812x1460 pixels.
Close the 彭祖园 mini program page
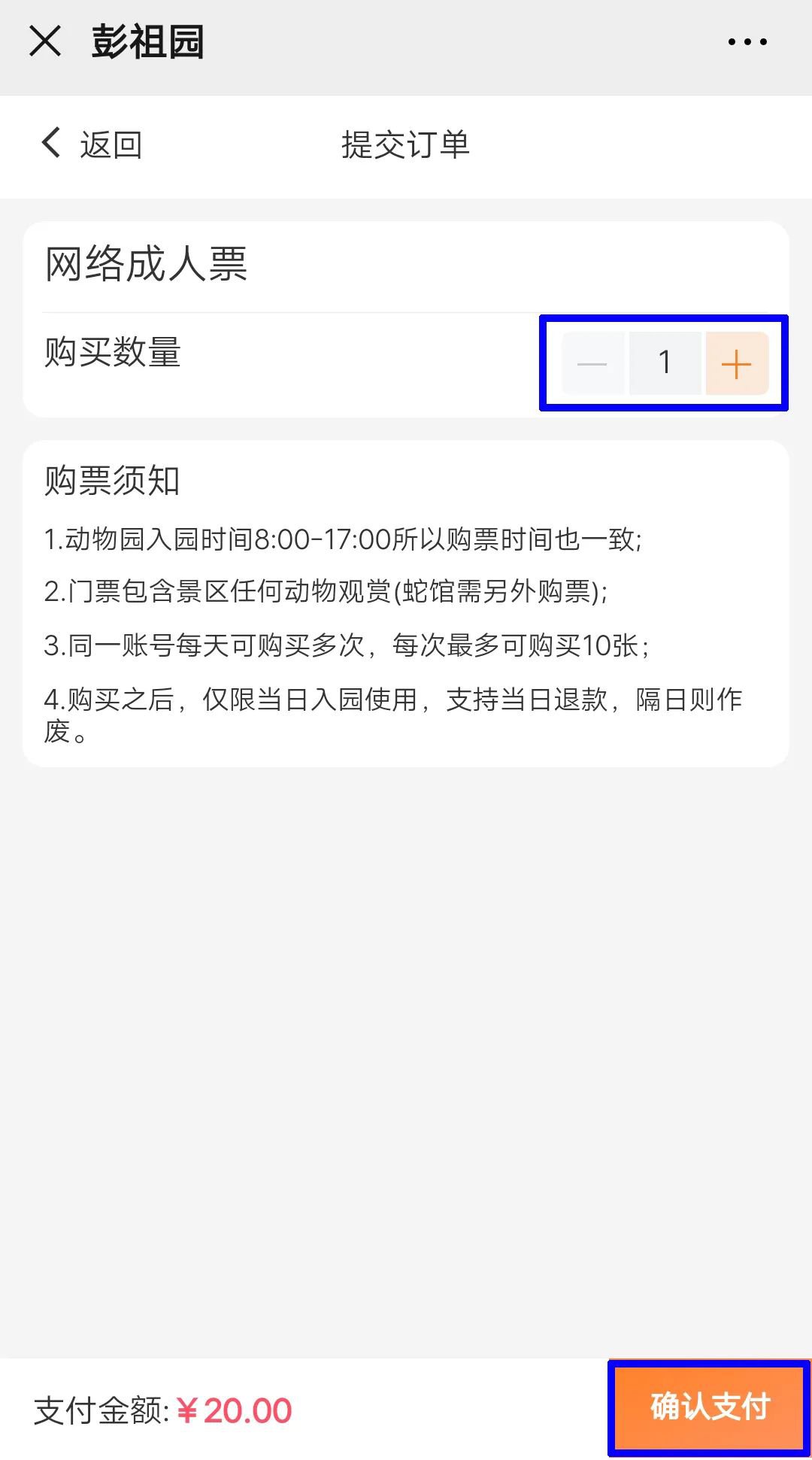point(45,41)
